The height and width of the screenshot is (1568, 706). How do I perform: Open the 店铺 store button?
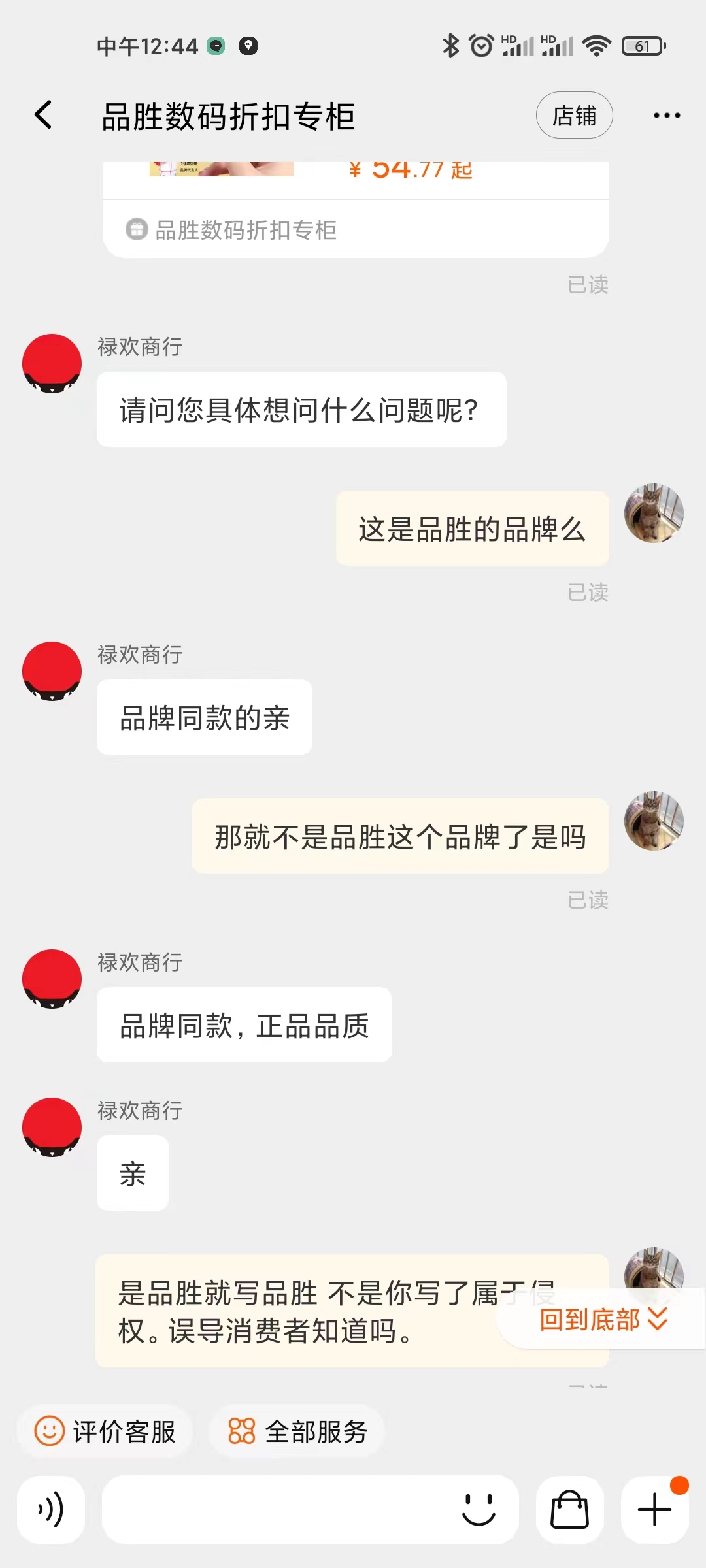tap(574, 115)
